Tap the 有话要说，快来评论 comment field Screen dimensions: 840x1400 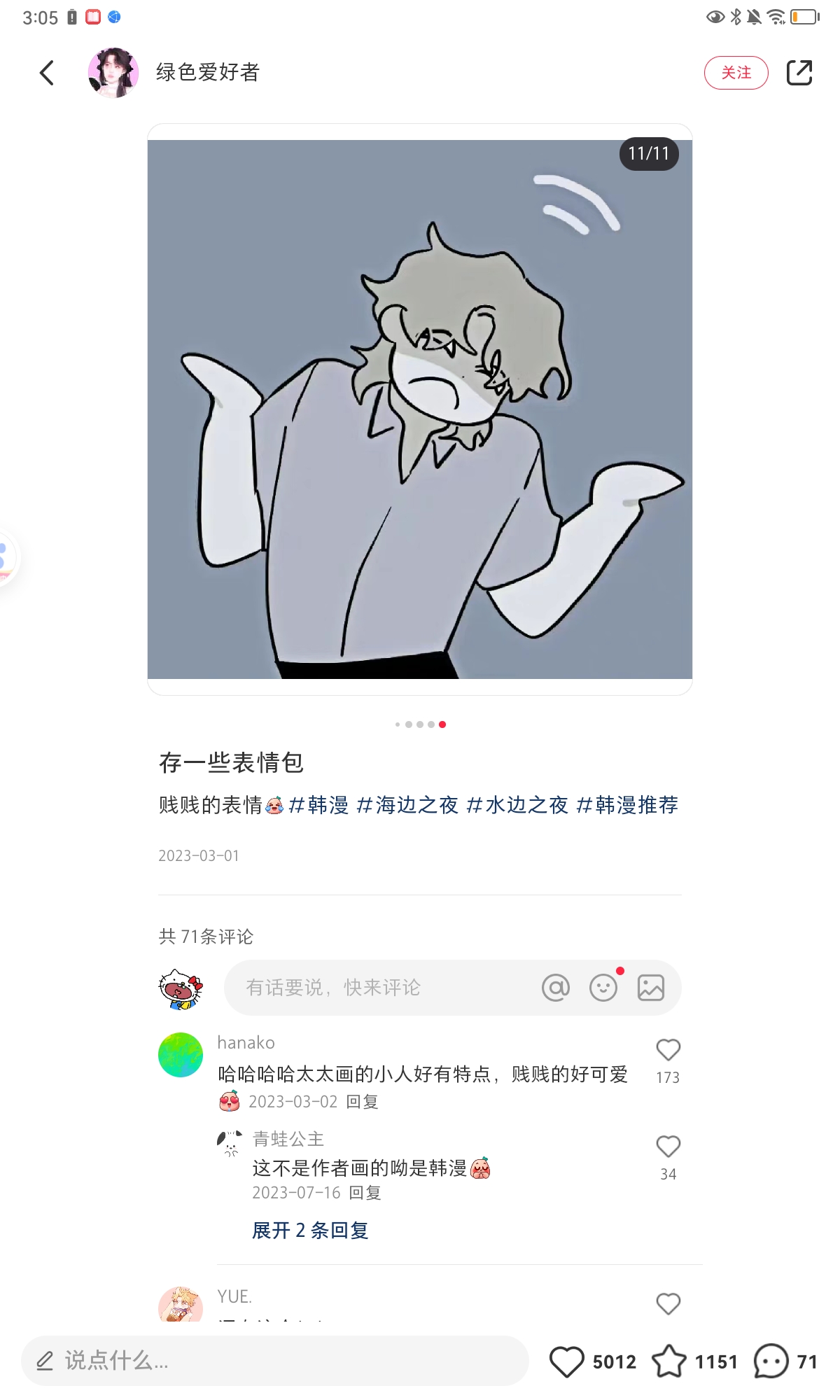(378, 988)
